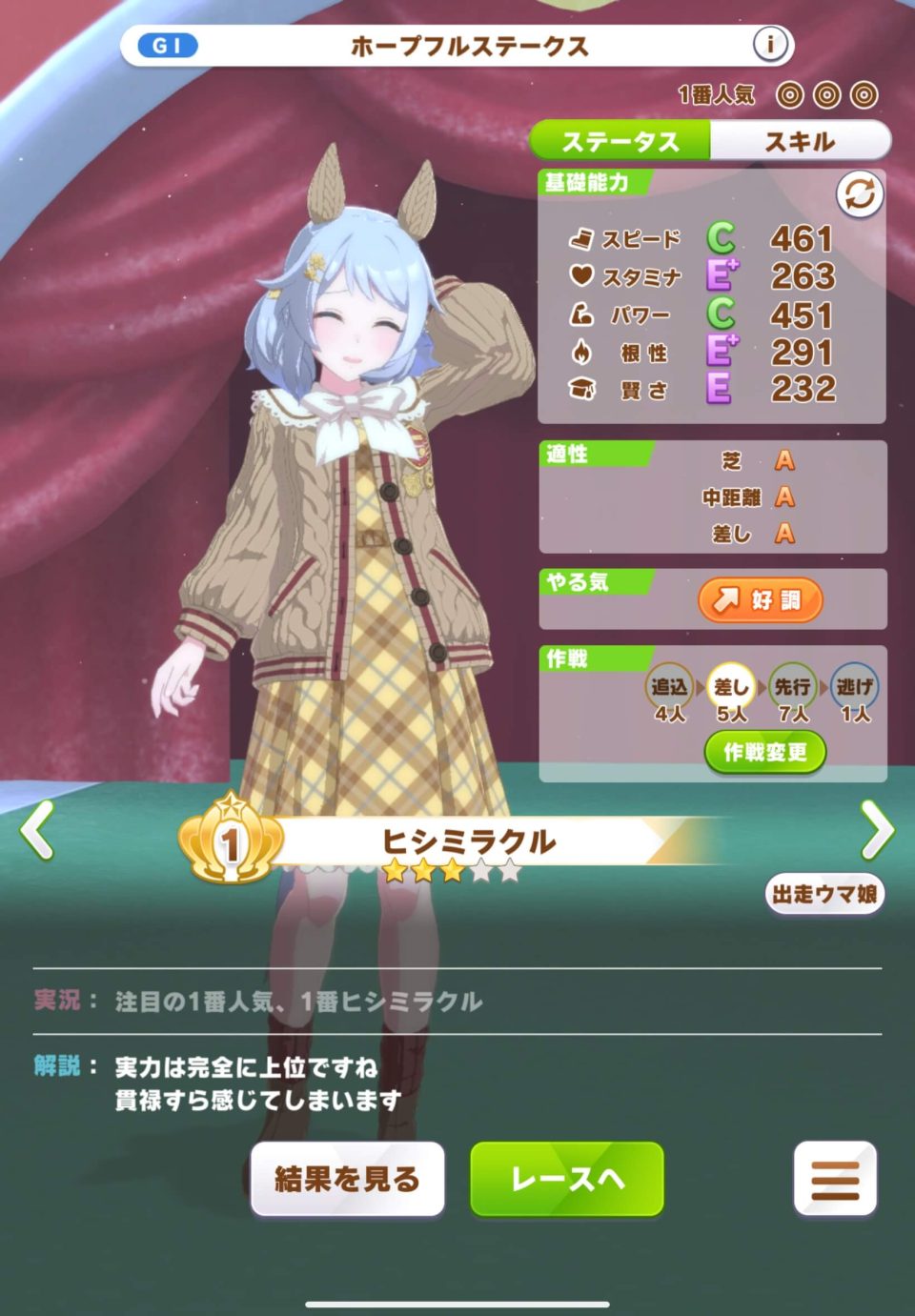Show the next runner with right arrow
The image size is (915, 1316).
[876, 830]
